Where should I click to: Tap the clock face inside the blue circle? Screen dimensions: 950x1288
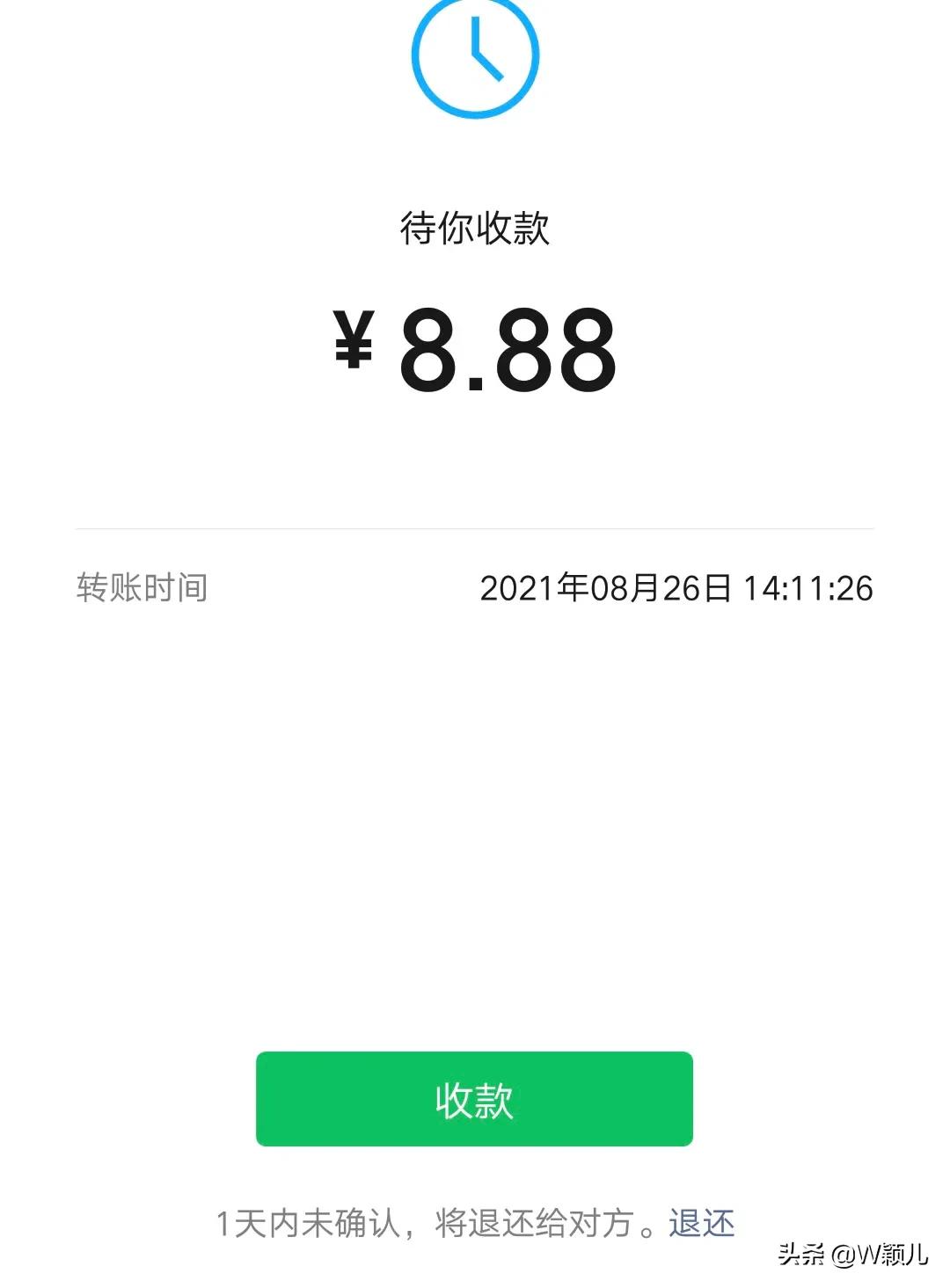click(474, 55)
